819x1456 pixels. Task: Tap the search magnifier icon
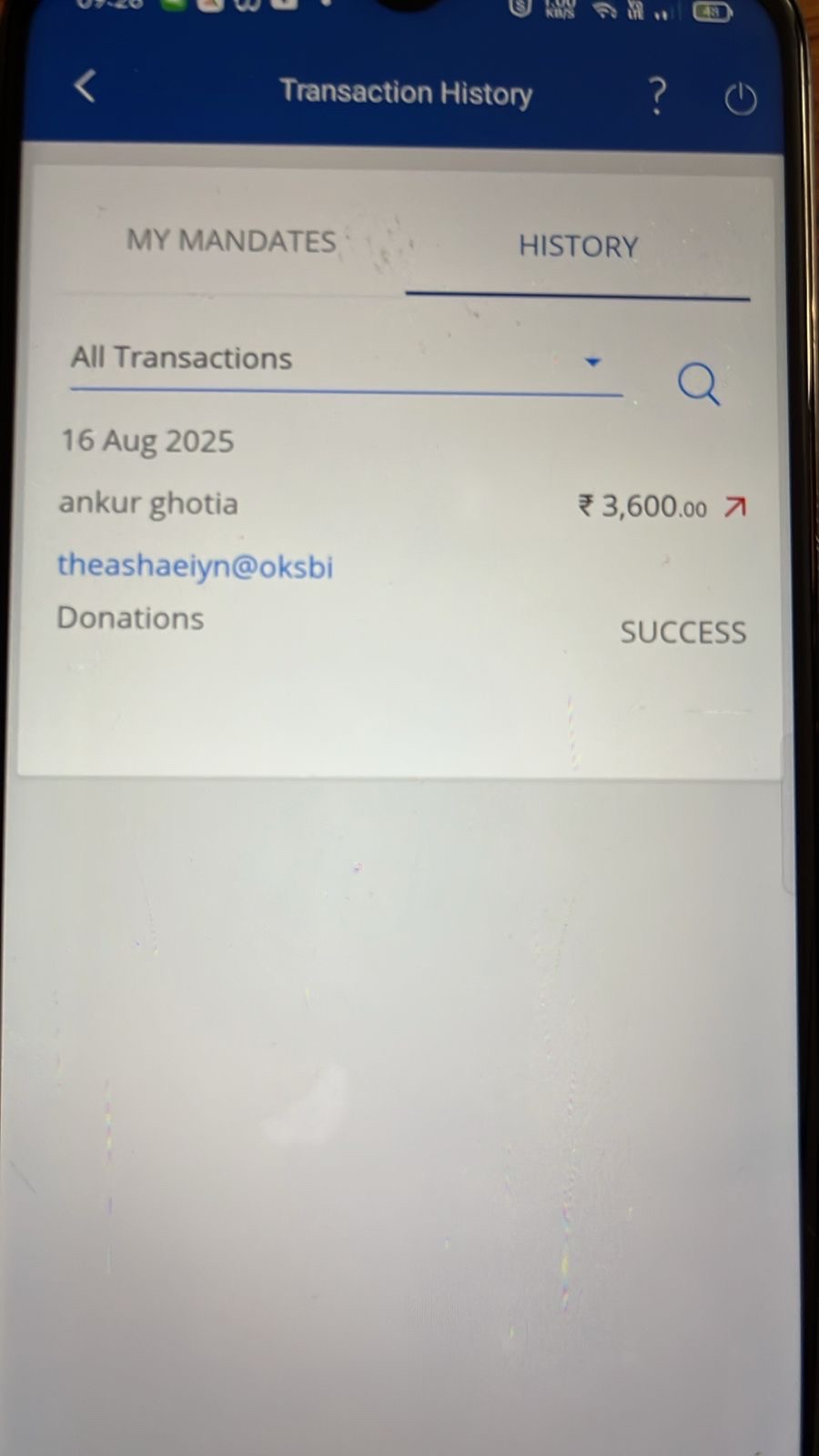coord(698,383)
